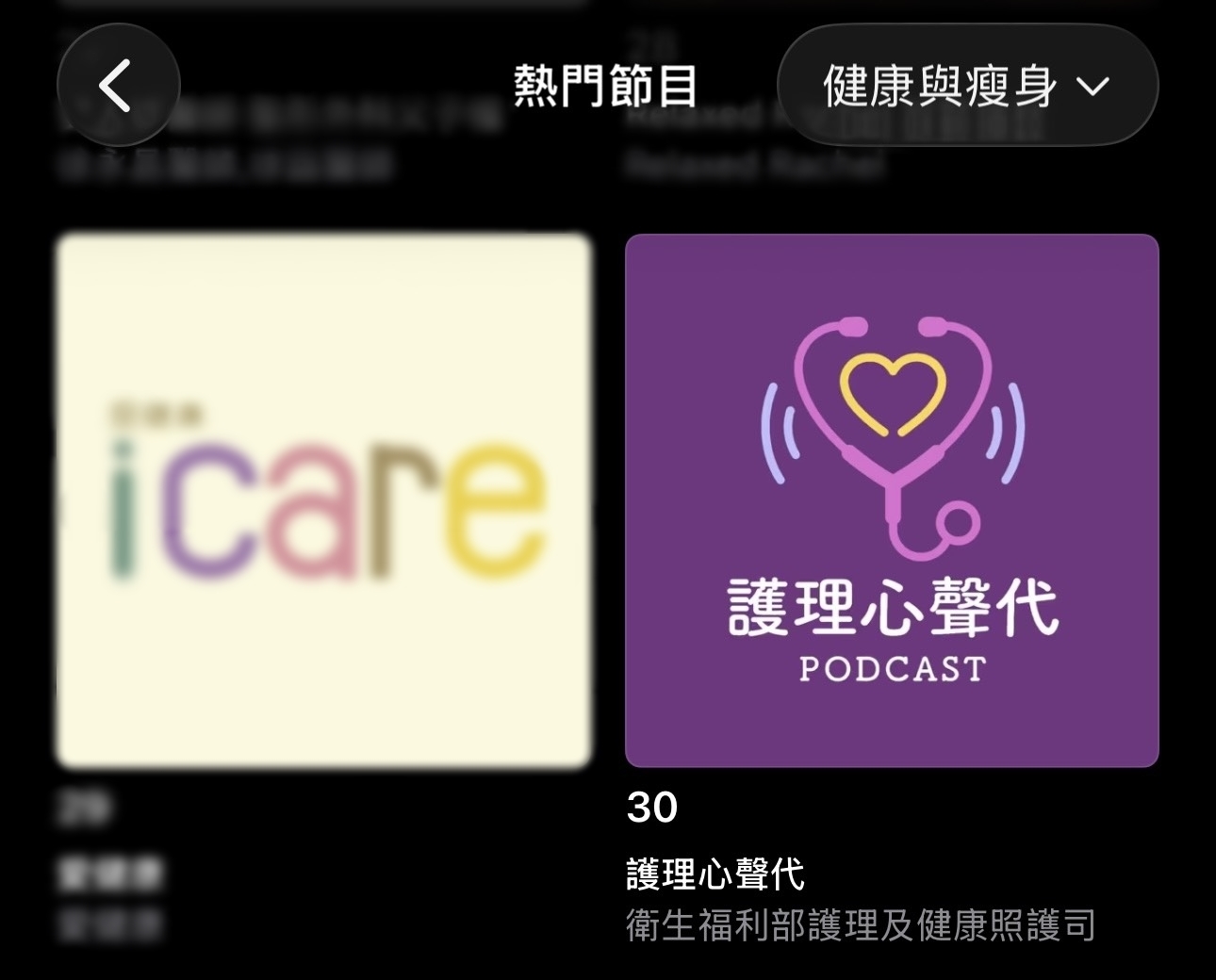Open the iCare podcast tile
The height and width of the screenshot is (980, 1216).
[x=323, y=500]
